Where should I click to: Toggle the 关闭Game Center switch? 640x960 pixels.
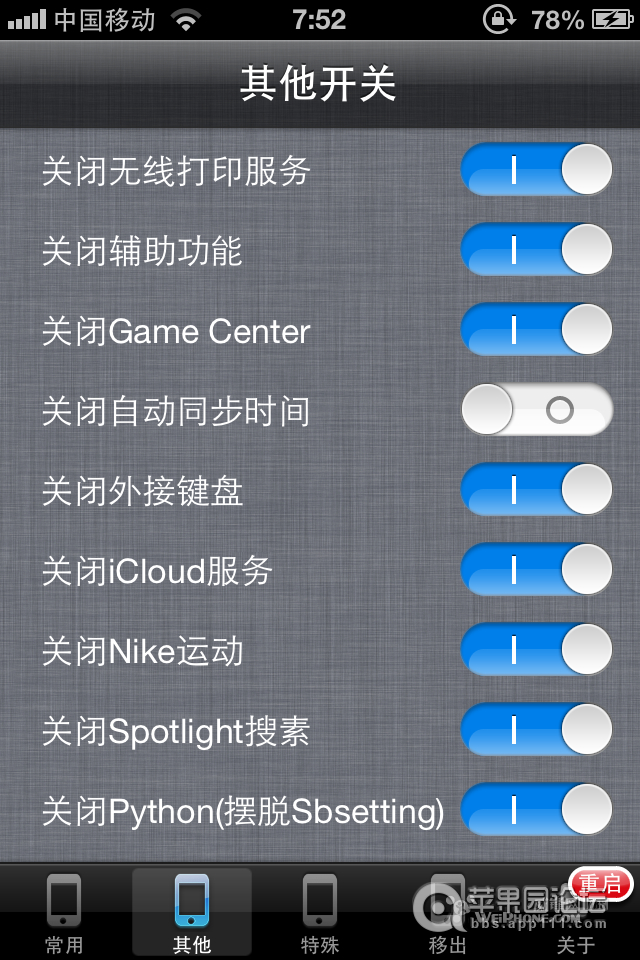point(536,330)
